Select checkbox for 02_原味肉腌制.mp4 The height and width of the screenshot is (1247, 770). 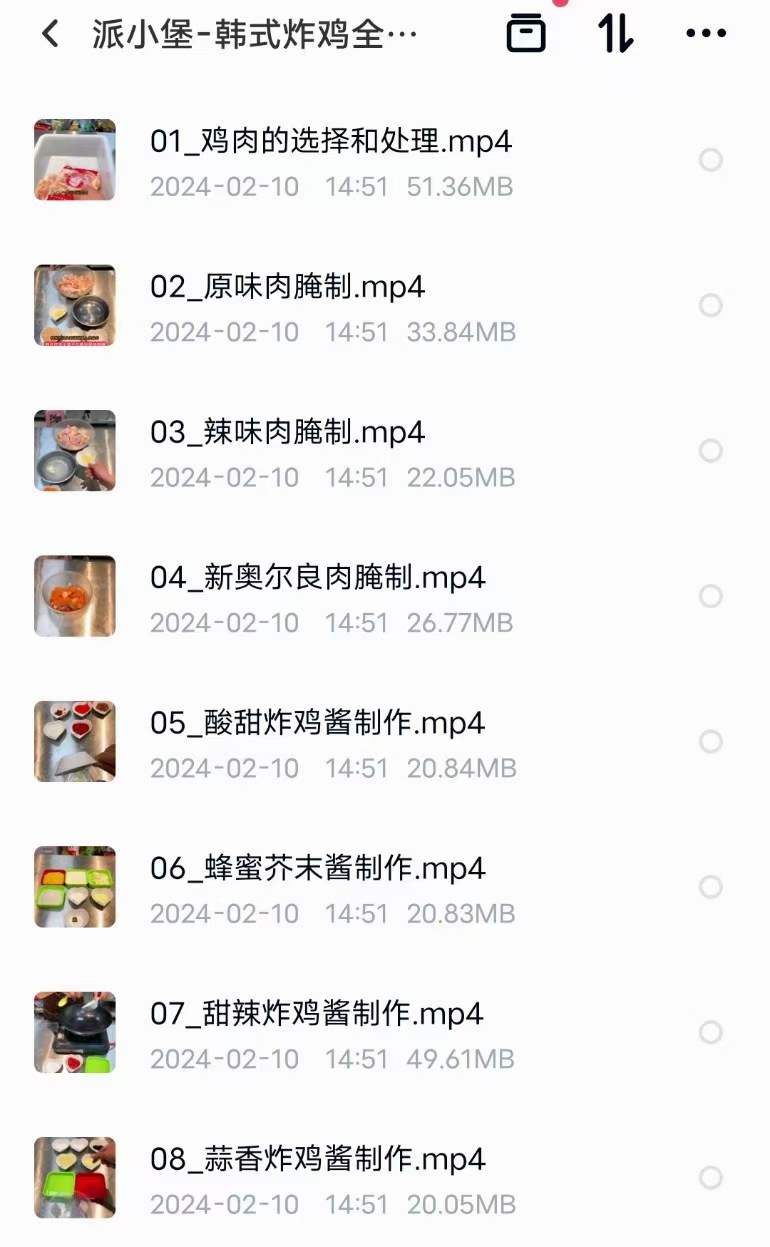point(712,306)
